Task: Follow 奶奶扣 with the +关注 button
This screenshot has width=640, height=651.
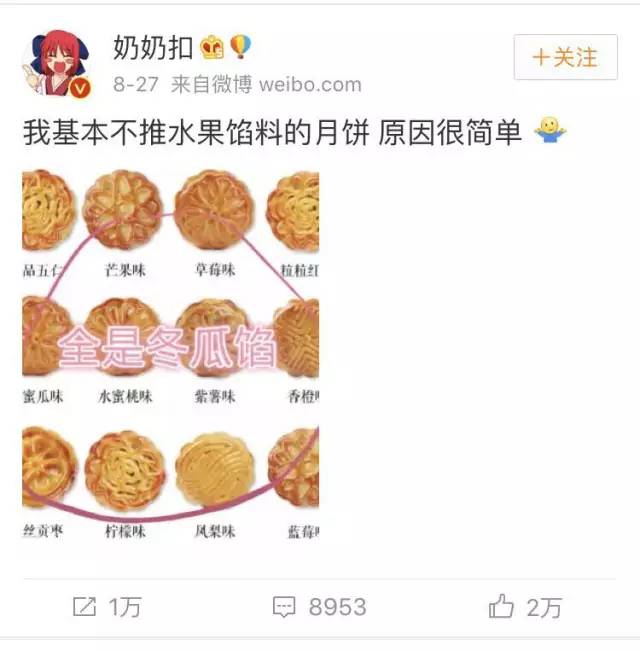Action: tap(565, 57)
